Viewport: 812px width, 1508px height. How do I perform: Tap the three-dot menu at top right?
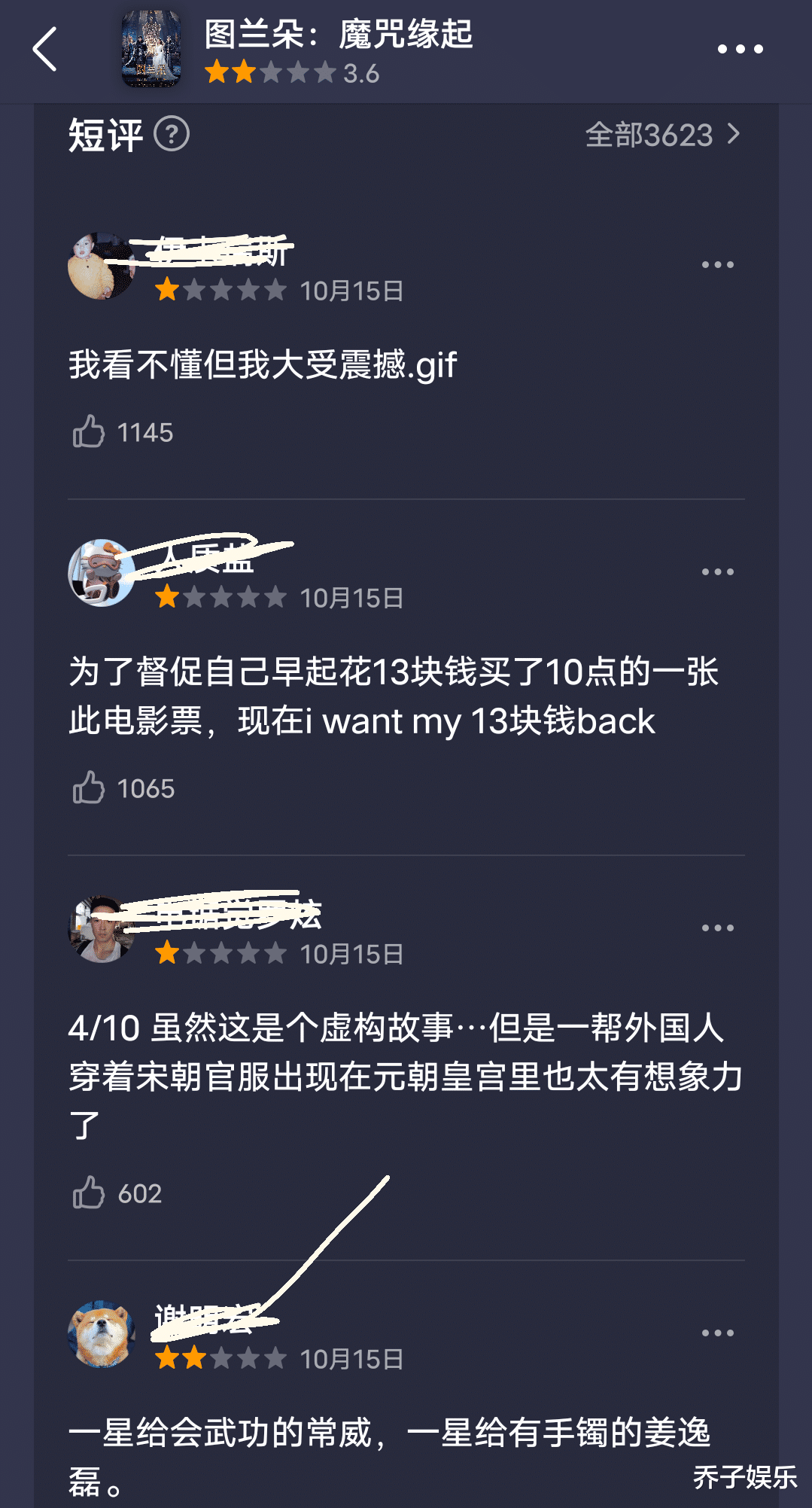click(x=740, y=49)
